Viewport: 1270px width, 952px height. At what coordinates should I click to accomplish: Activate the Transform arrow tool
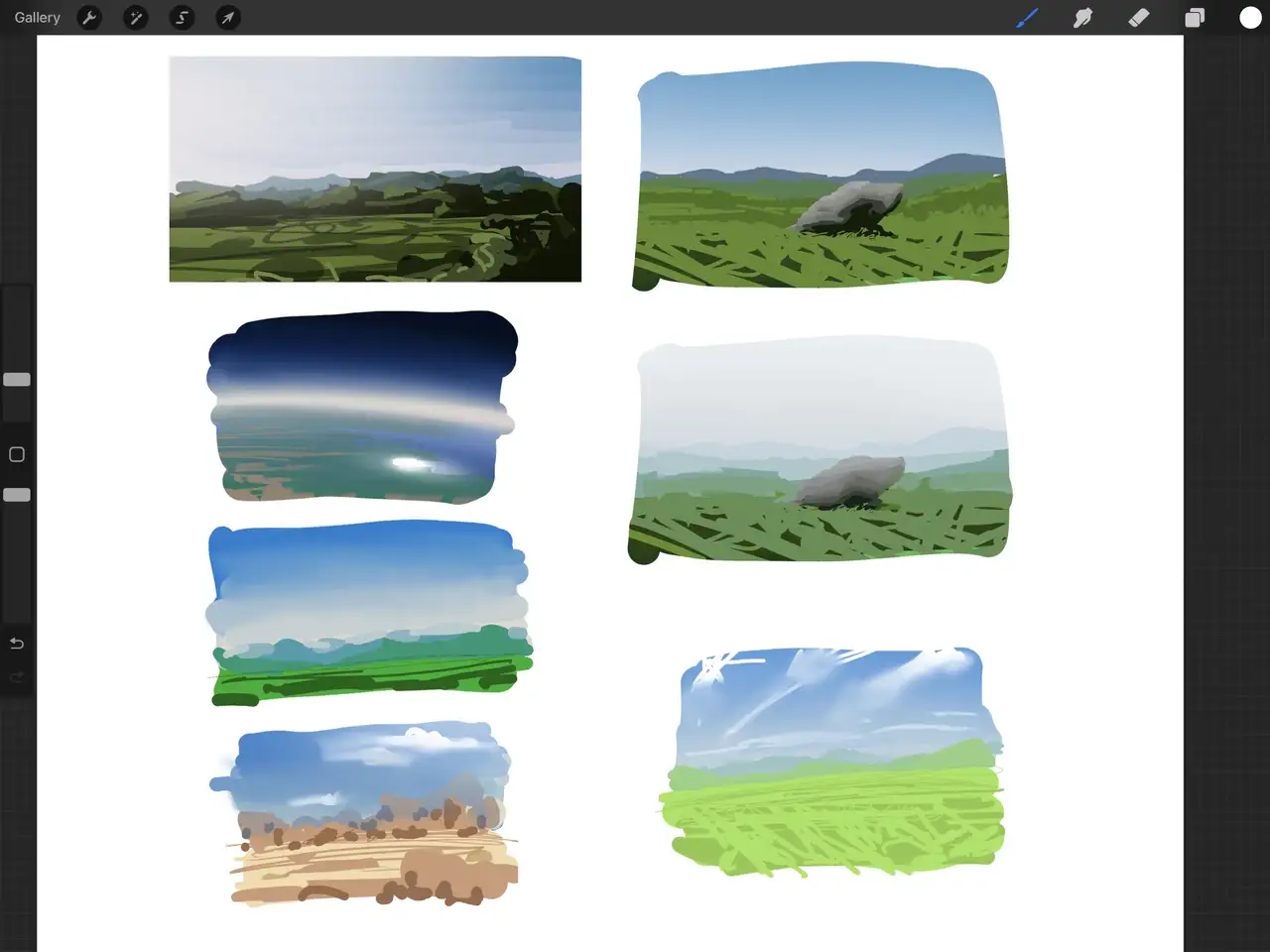click(228, 18)
